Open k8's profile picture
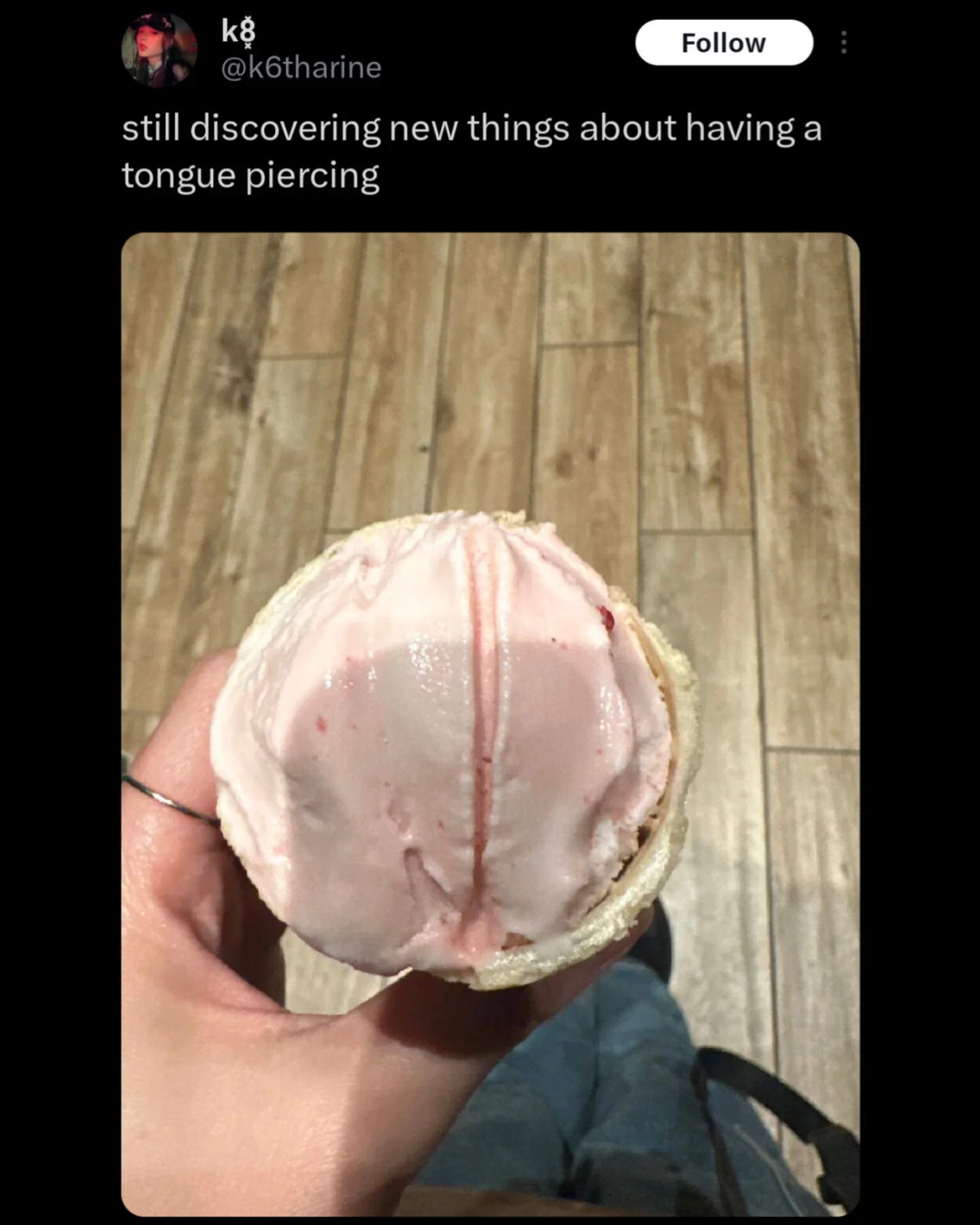This screenshot has width=980, height=1225. pyautogui.click(x=159, y=50)
